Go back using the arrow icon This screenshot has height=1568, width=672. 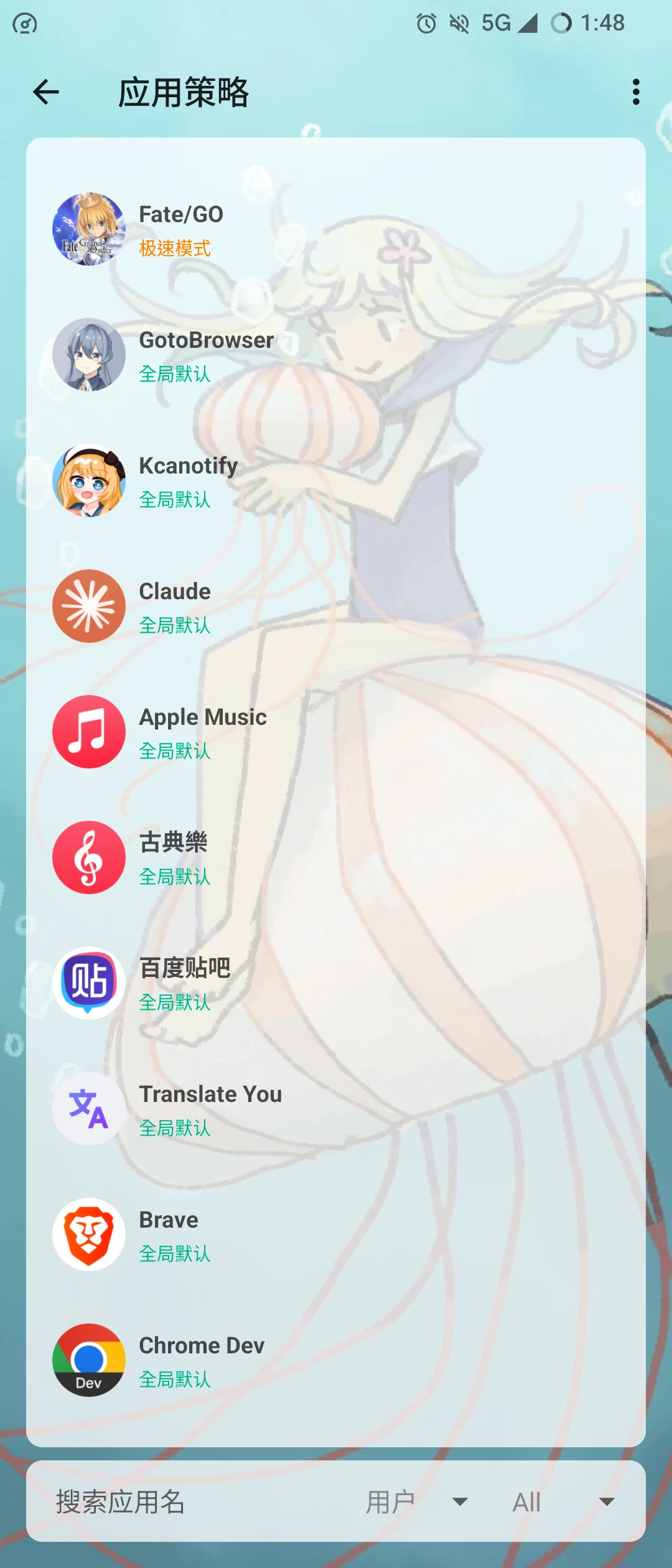click(45, 93)
